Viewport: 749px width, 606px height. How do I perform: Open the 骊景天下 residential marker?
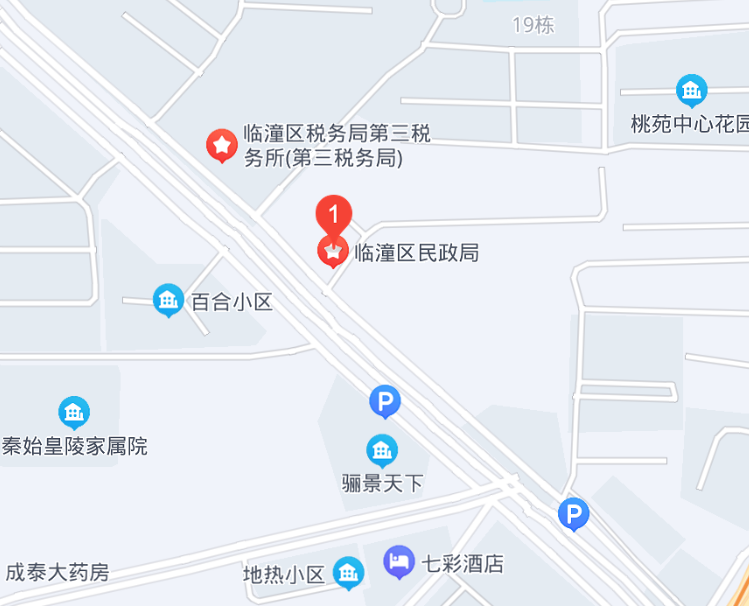coord(382,450)
